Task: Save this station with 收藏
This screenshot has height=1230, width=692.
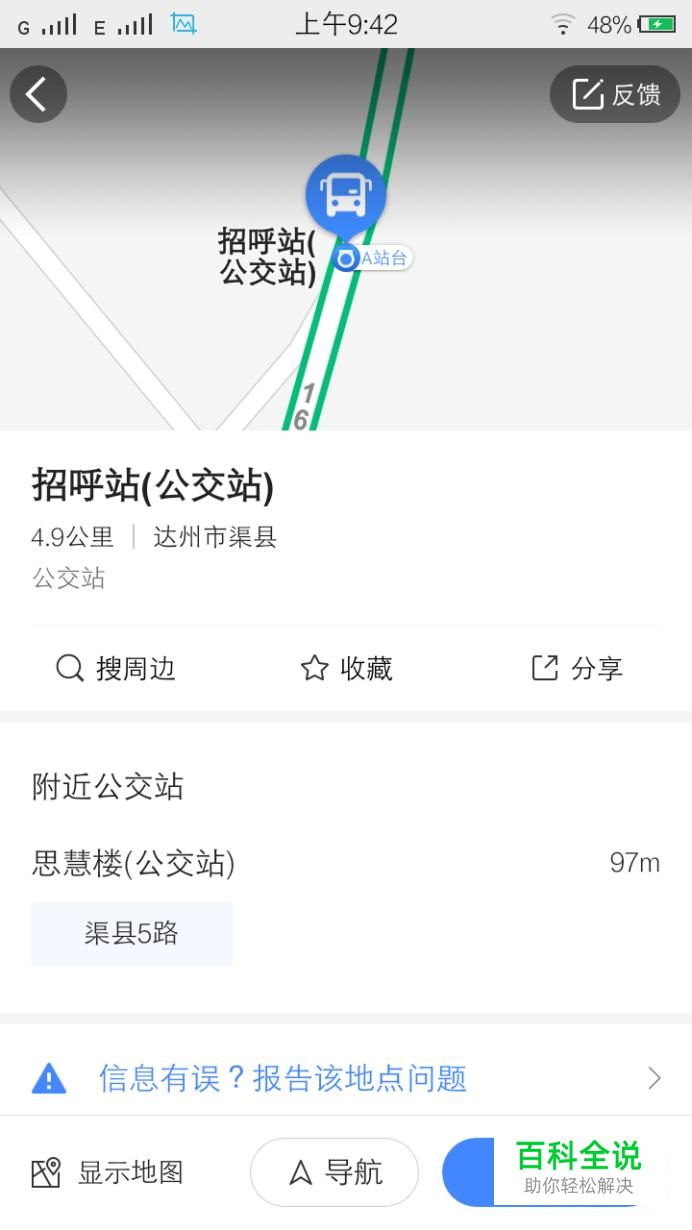Action: point(346,668)
